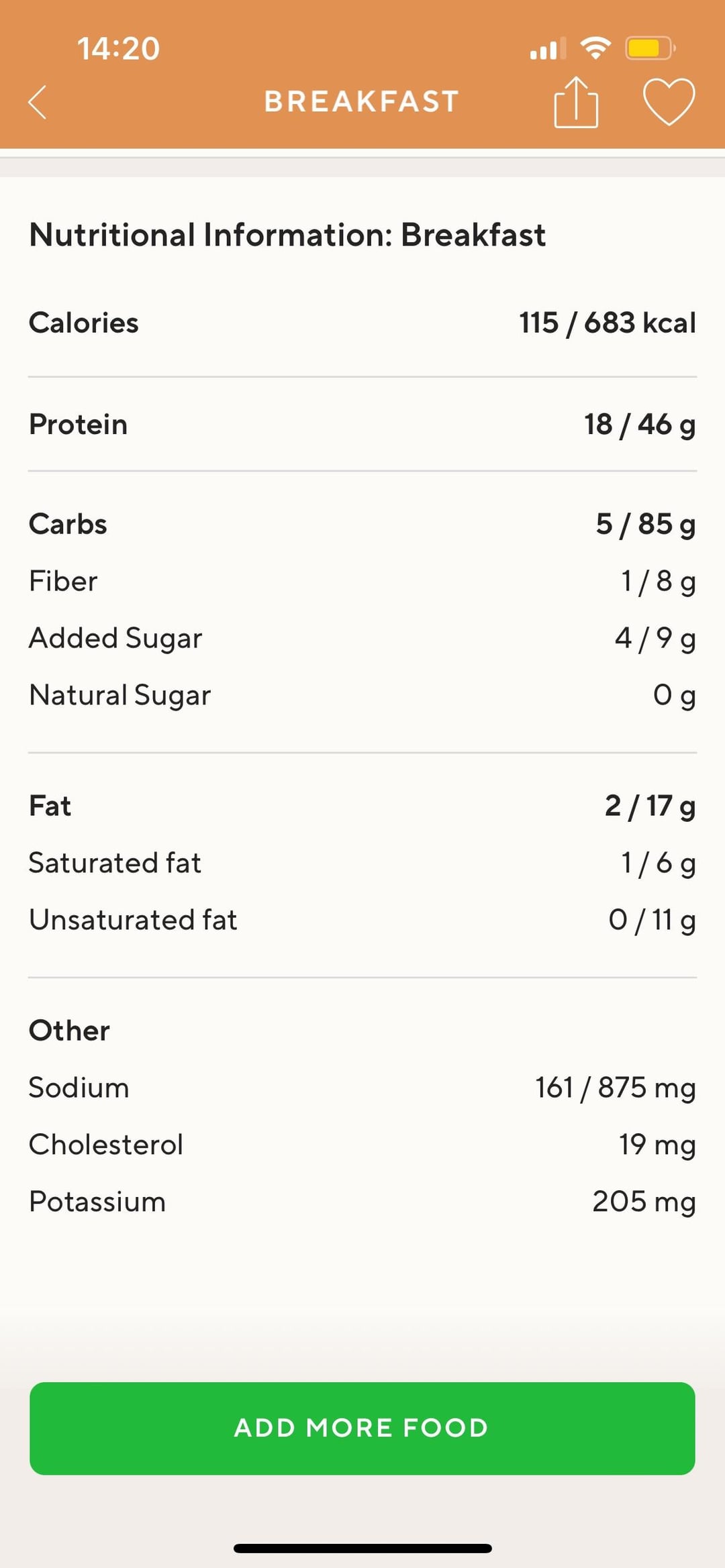Favorite this breakfast with the heart
This screenshot has height=1568, width=725.
coord(669,102)
